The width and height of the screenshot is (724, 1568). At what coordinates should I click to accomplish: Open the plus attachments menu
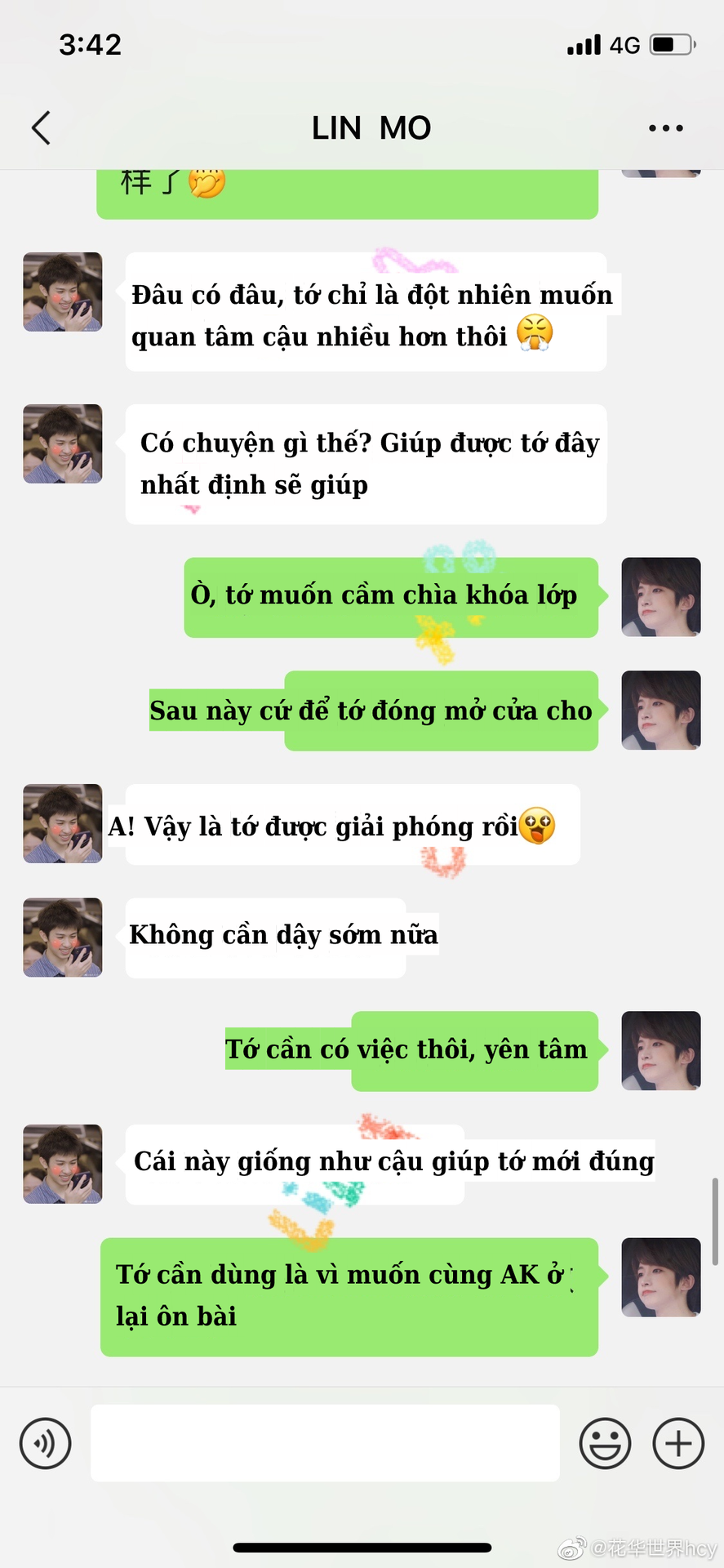pos(678,1443)
